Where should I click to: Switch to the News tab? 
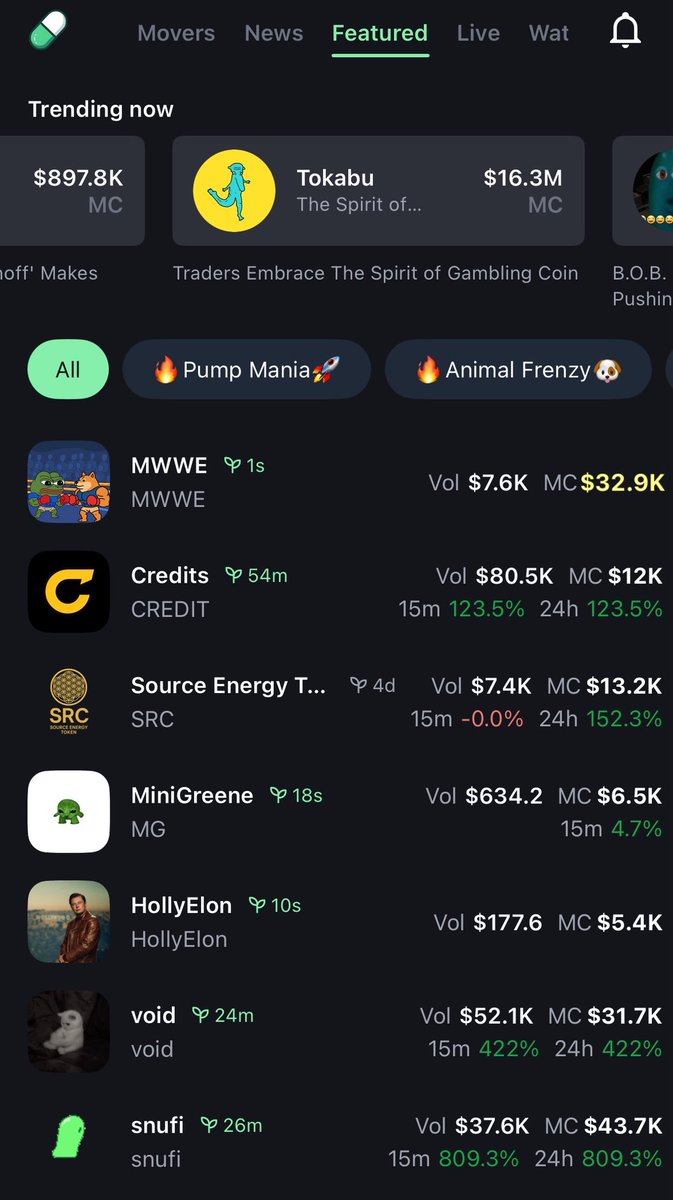pyautogui.click(x=273, y=33)
